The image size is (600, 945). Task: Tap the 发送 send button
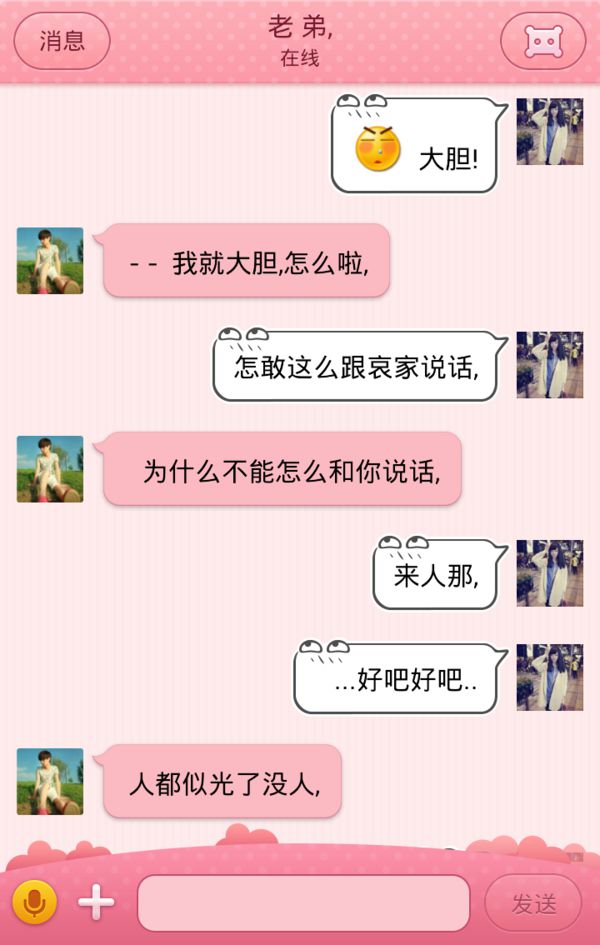[533, 903]
